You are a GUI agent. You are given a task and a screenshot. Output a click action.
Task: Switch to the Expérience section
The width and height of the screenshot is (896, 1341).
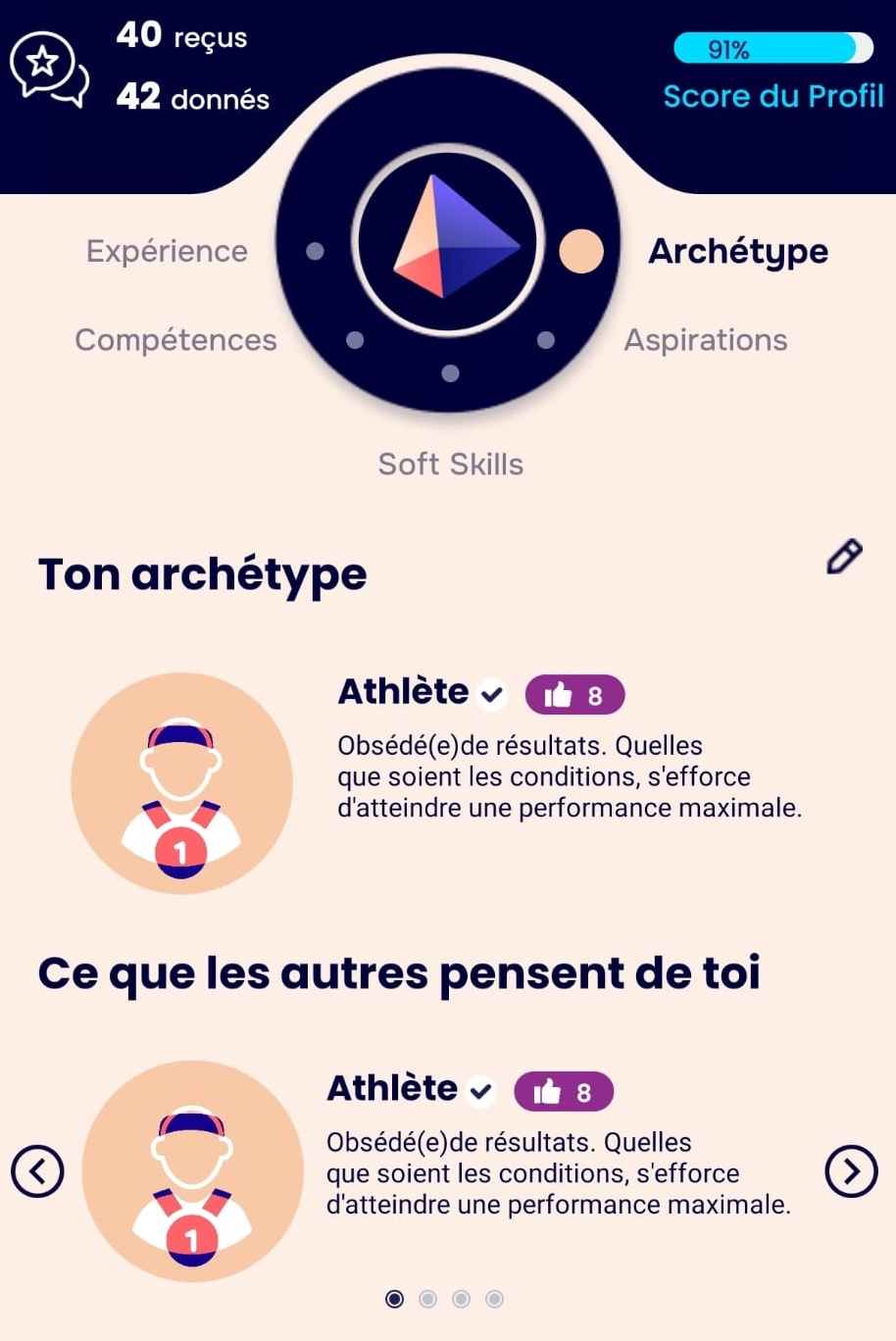(166, 251)
